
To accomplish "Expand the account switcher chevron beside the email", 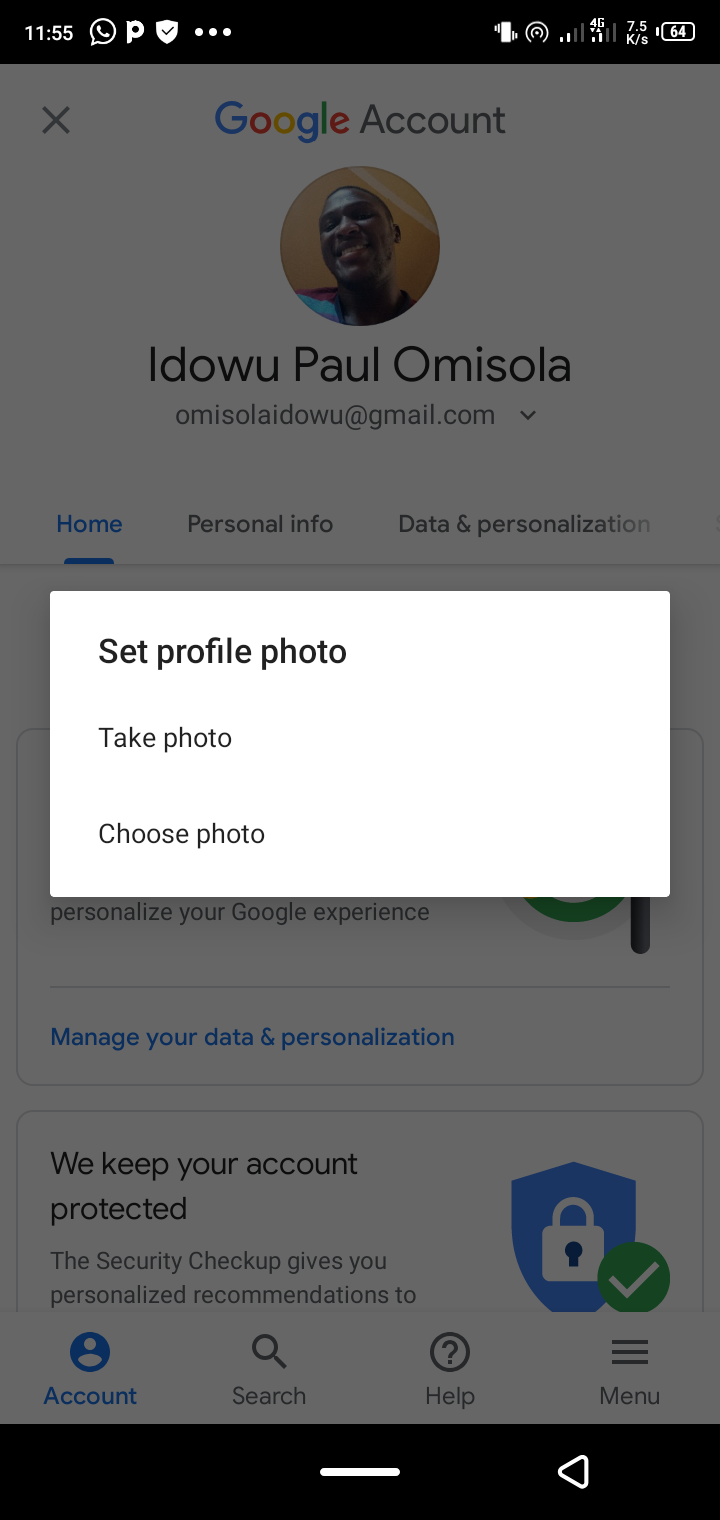I will 527,415.
